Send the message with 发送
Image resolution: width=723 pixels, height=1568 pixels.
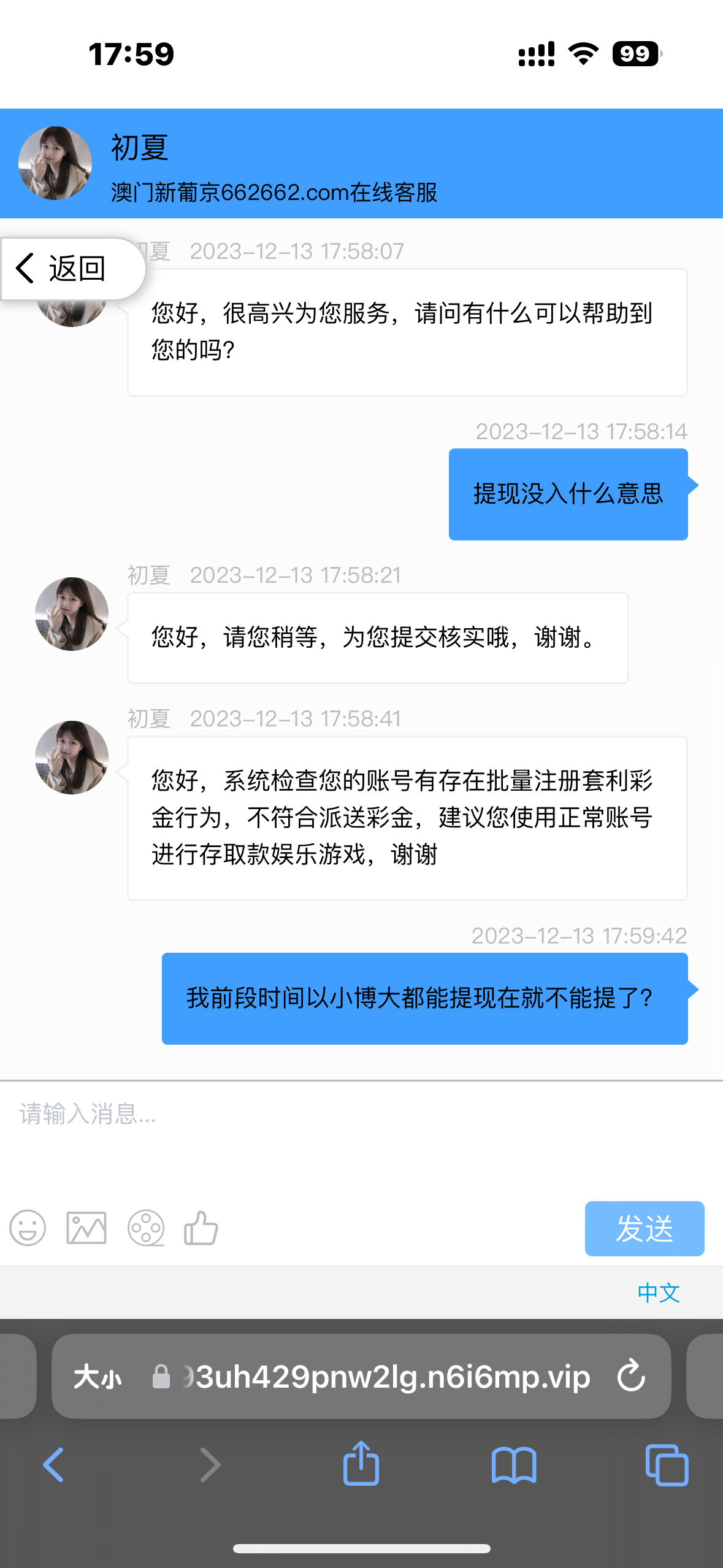(x=644, y=1228)
